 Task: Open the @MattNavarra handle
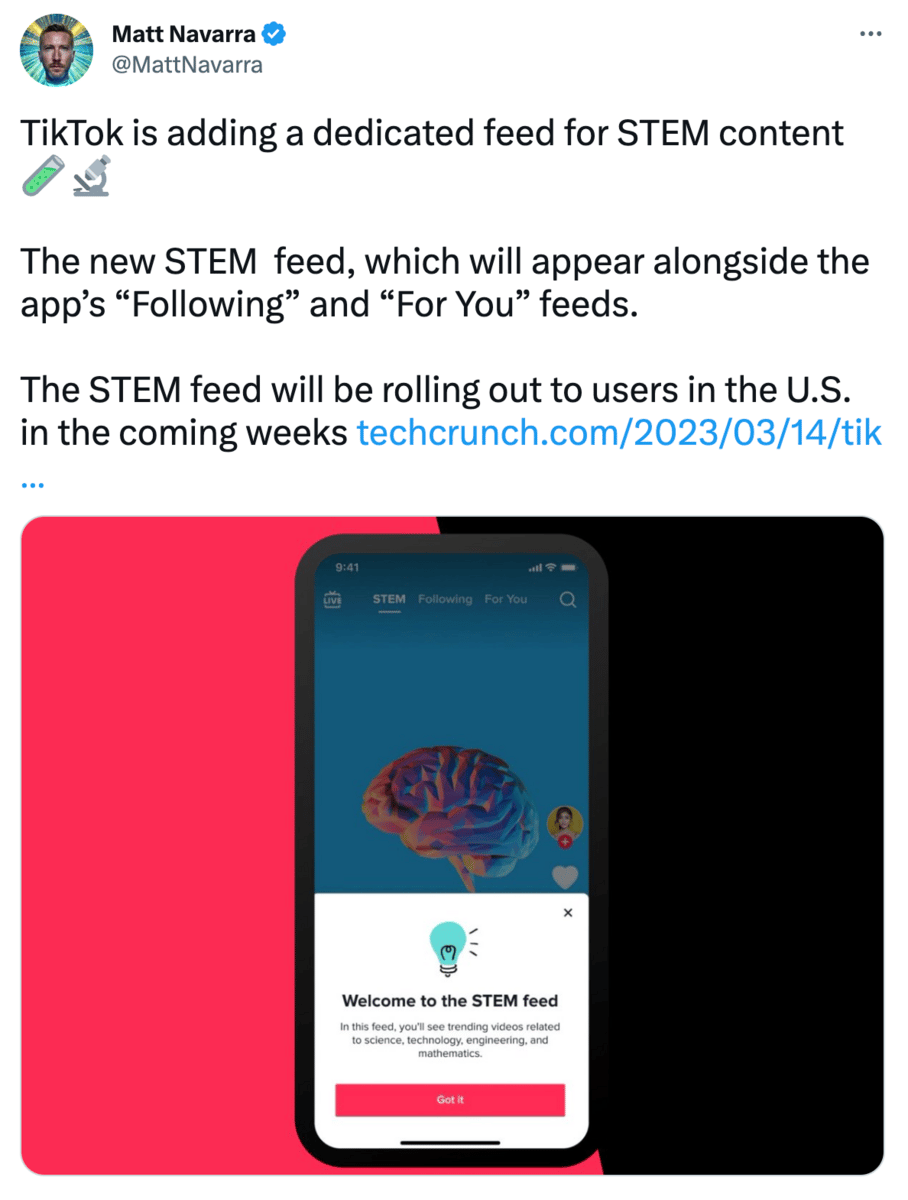(186, 65)
